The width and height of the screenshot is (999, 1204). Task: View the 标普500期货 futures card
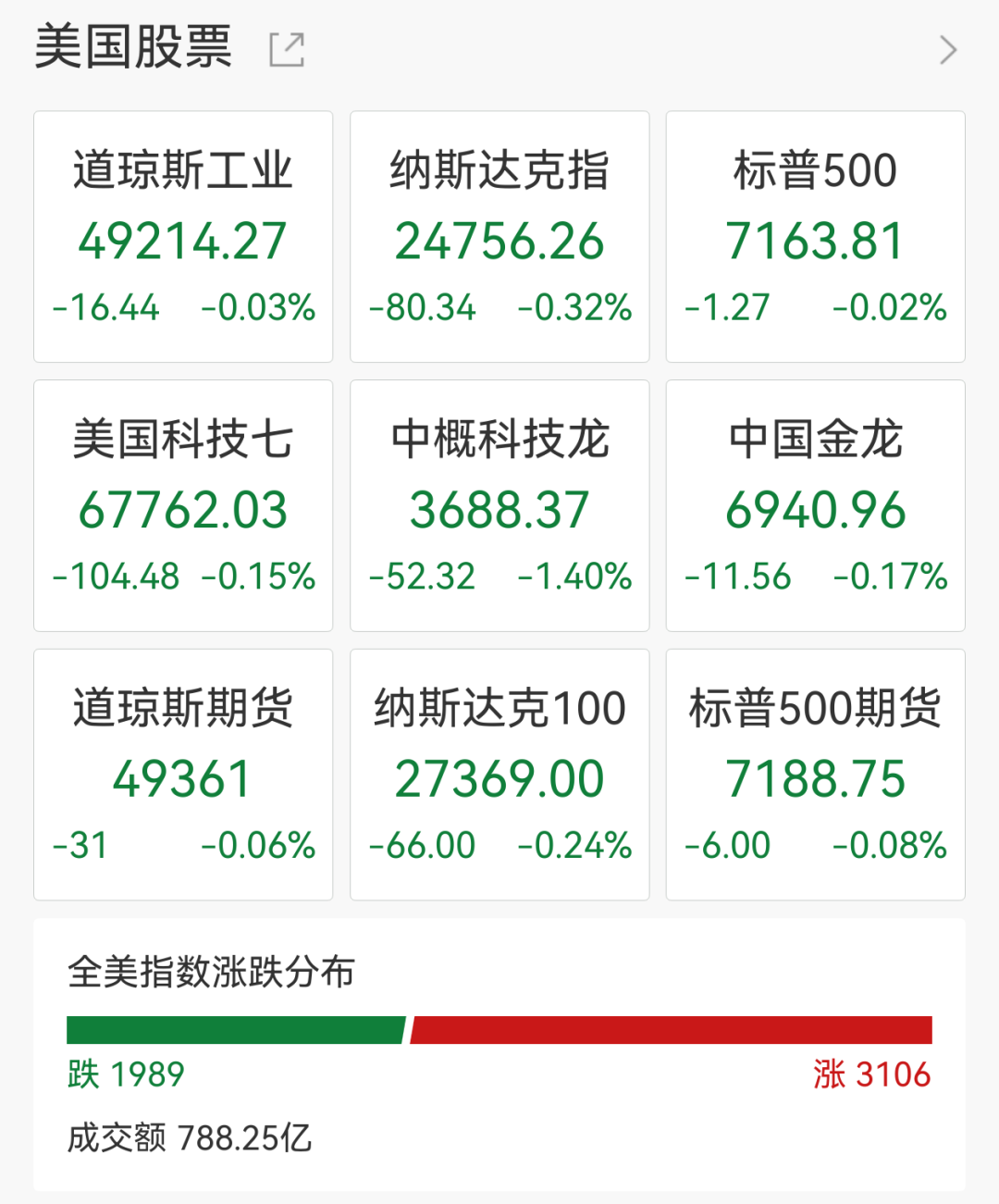(x=815, y=773)
